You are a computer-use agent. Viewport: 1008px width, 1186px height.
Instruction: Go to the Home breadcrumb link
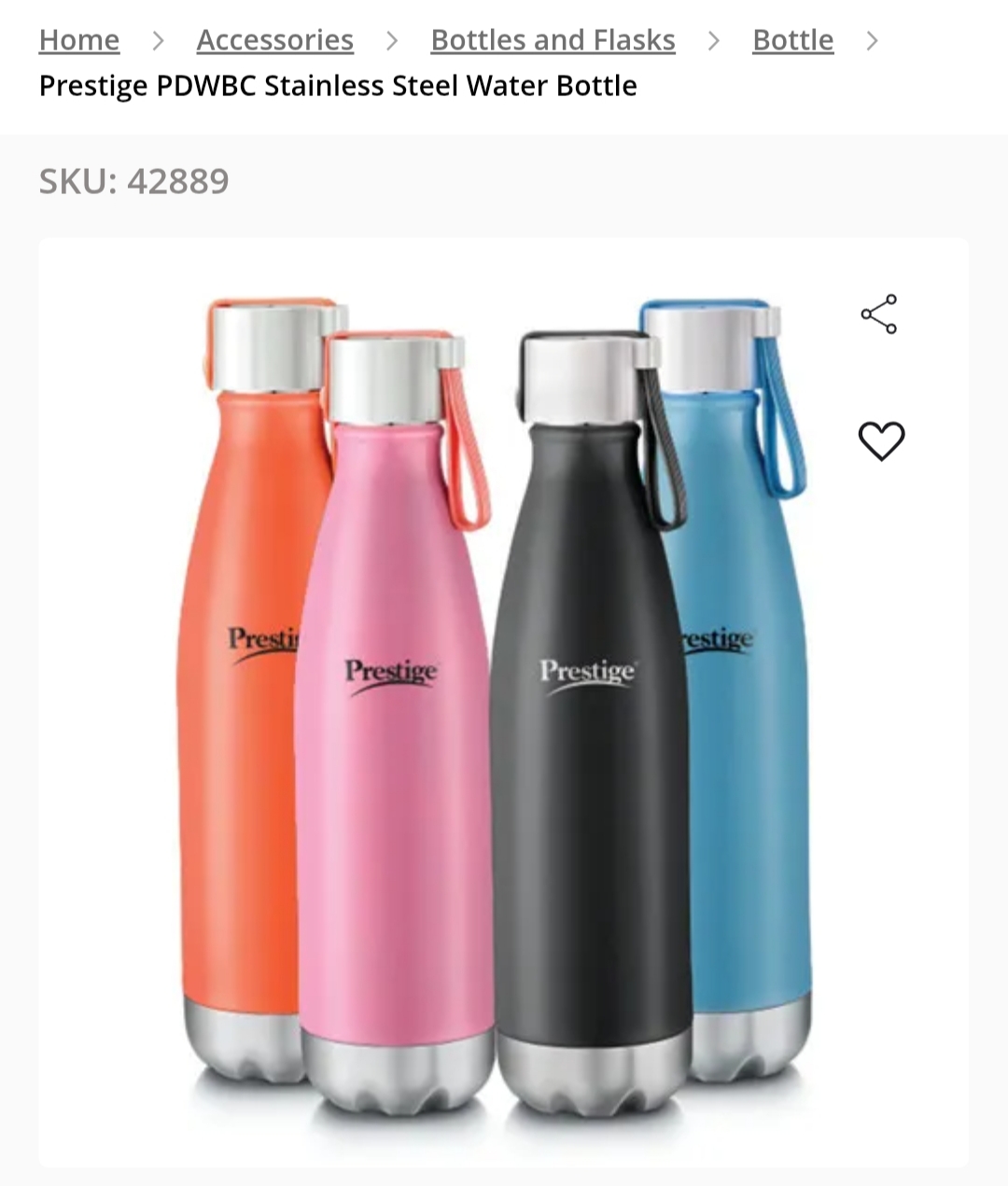click(x=79, y=40)
